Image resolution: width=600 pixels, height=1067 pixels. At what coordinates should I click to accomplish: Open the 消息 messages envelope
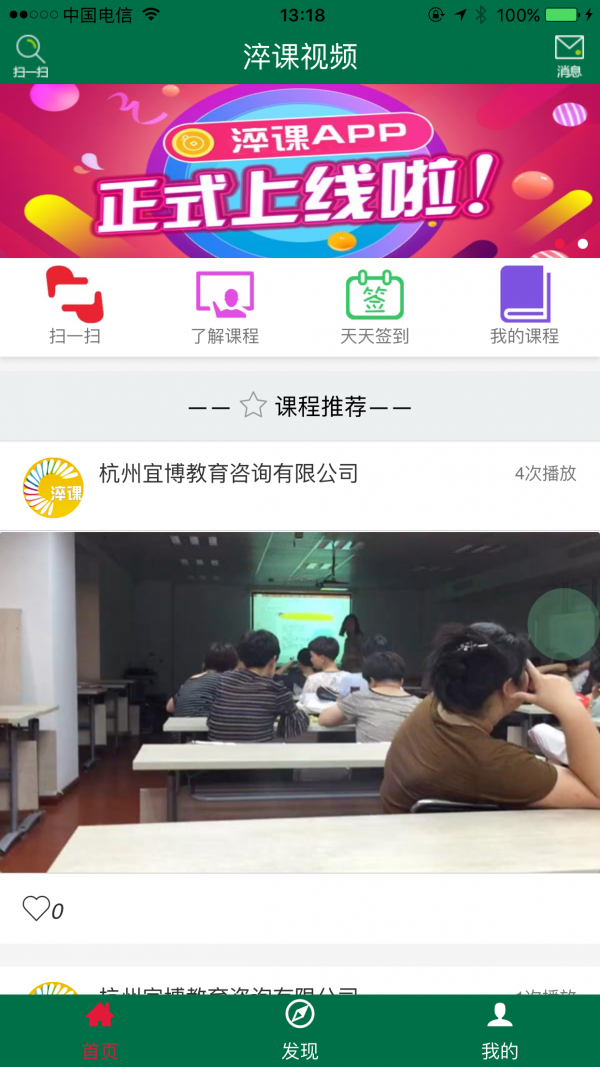(x=569, y=56)
